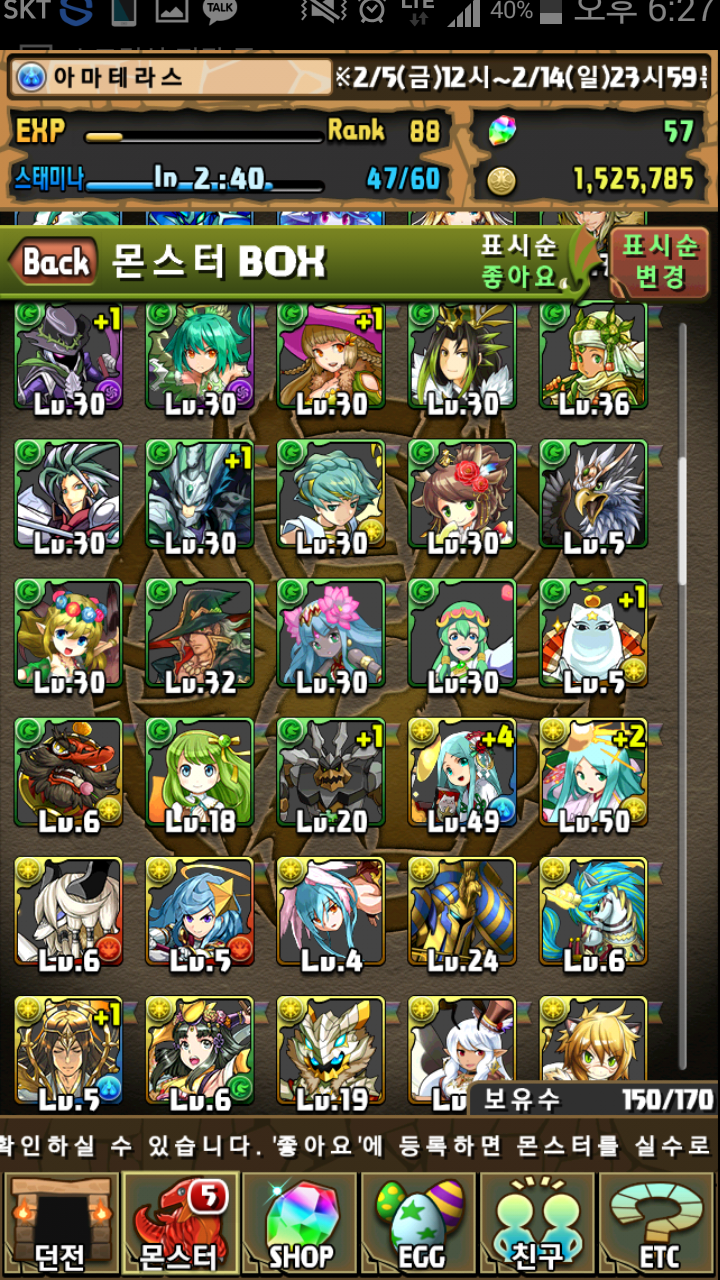Select the Lv.49 monster with +4
Image resolution: width=720 pixels, height=1280 pixels.
coord(462,772)
